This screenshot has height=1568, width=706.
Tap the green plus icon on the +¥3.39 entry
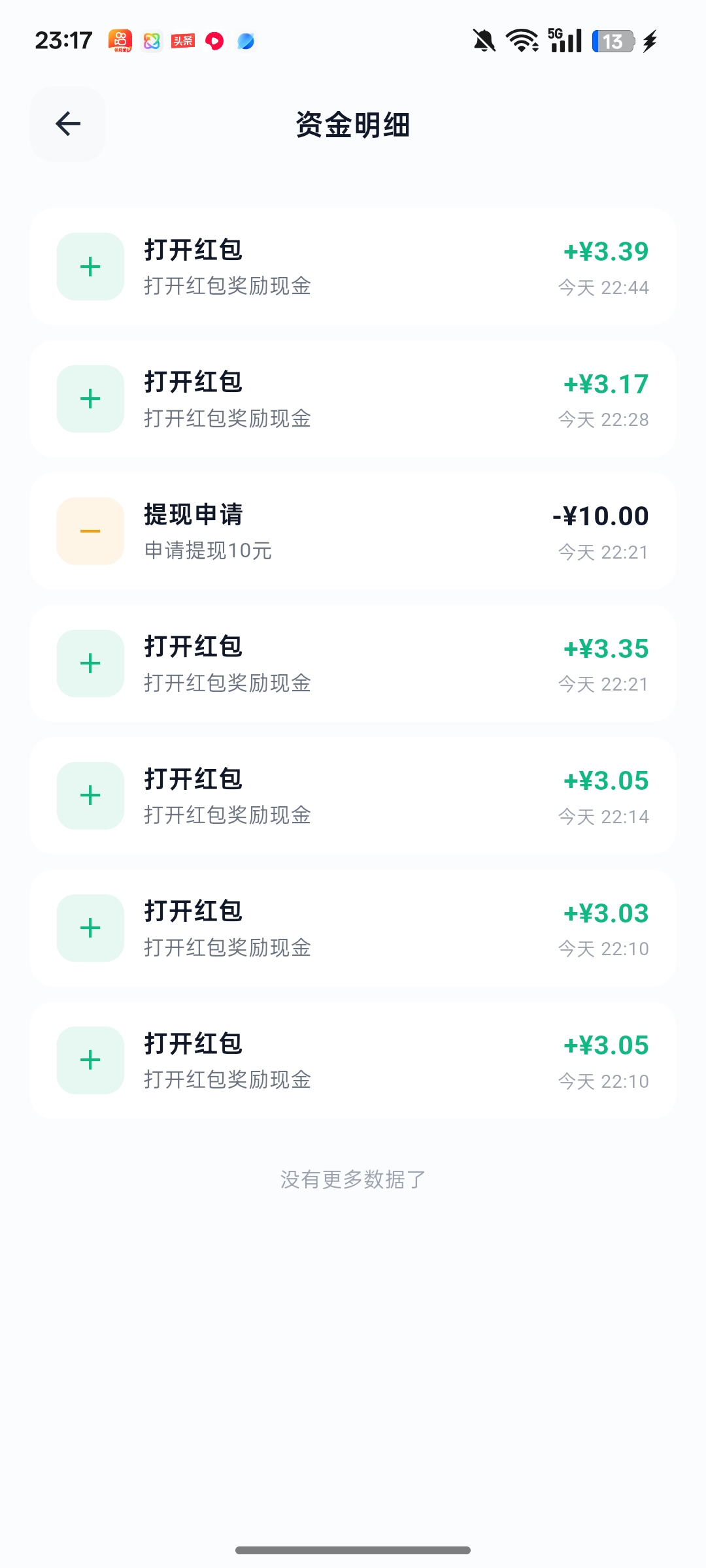[x=90, y=267]
